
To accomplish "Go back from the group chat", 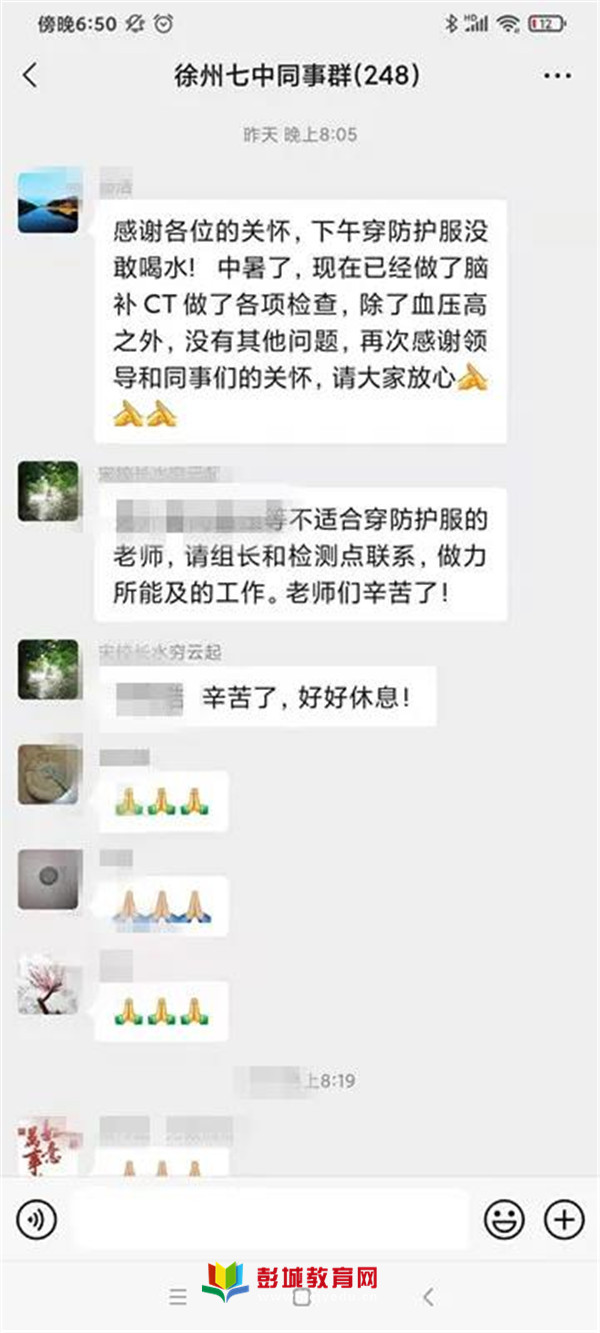I will [x=30, y=75].
